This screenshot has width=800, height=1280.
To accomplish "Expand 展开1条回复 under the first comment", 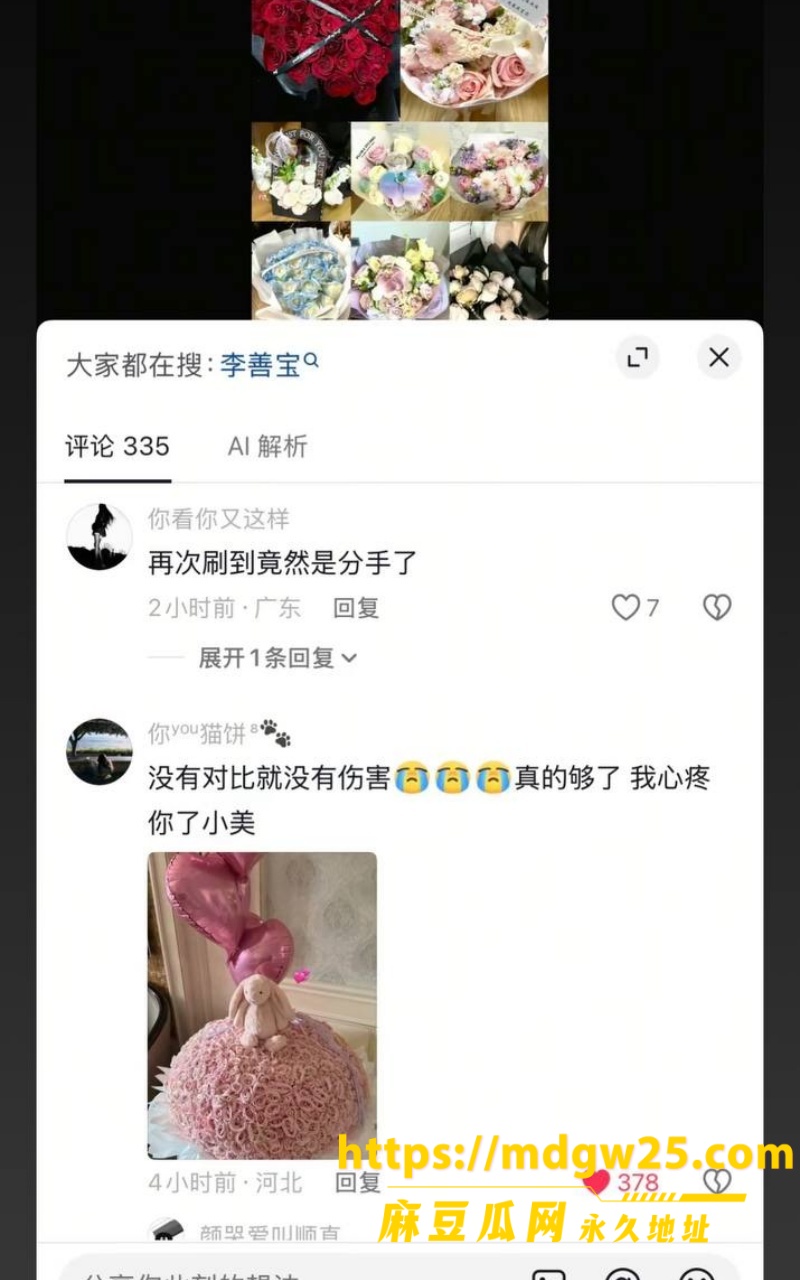I will (x=277, y=658).
